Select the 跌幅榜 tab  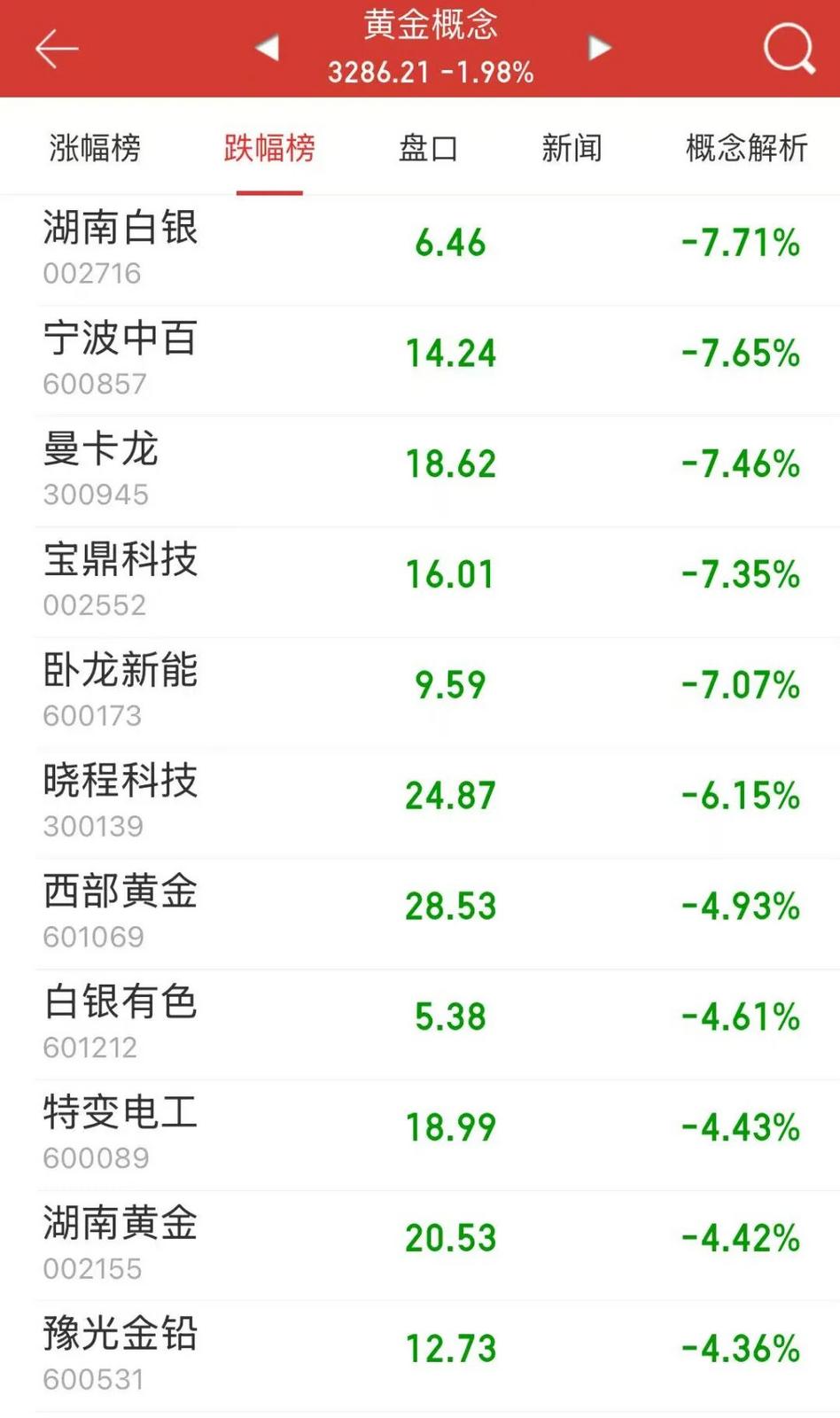[x=269, y=148]
